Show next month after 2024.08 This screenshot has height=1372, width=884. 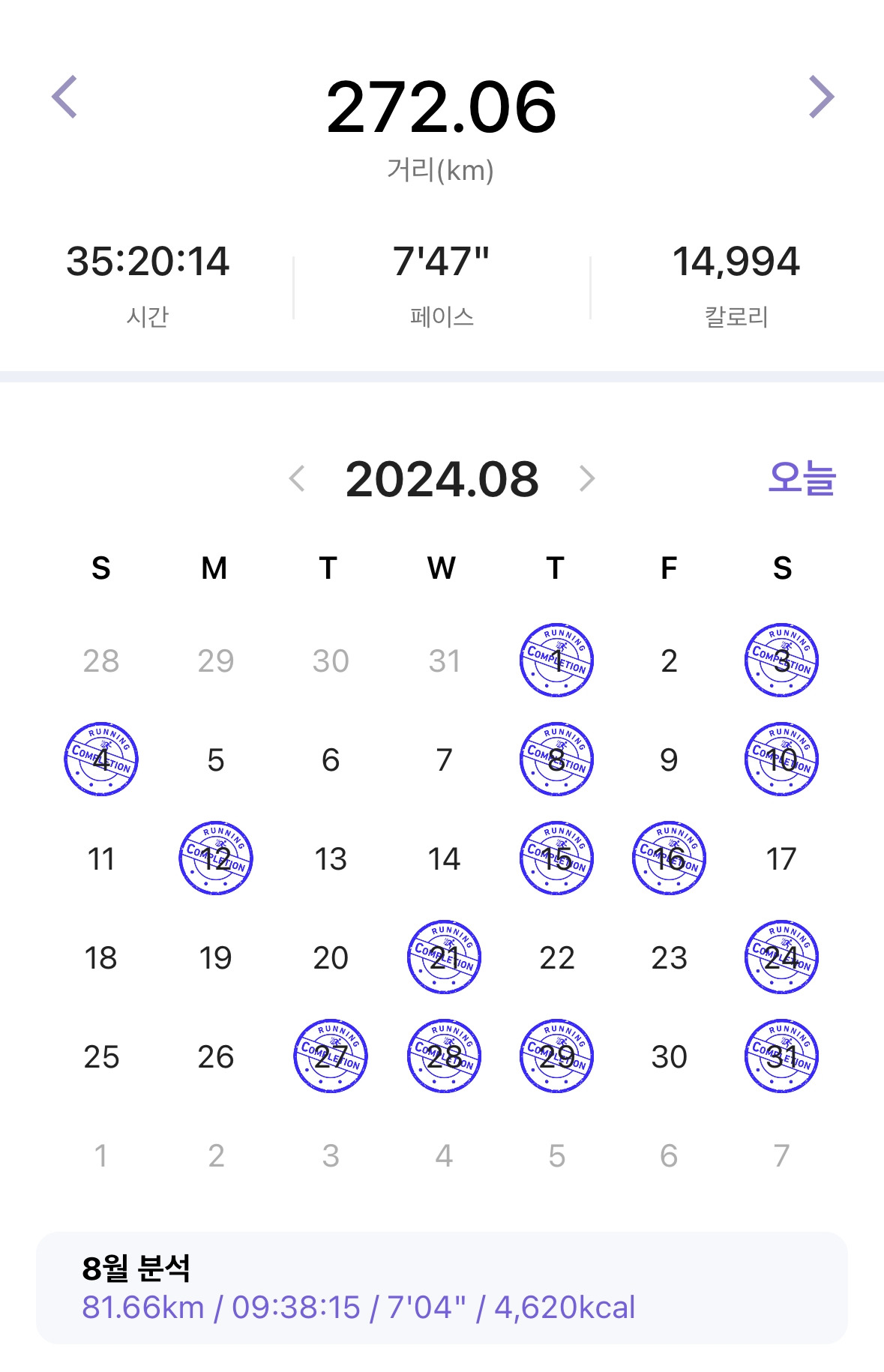pyautogui.click(x=587, y=478)
